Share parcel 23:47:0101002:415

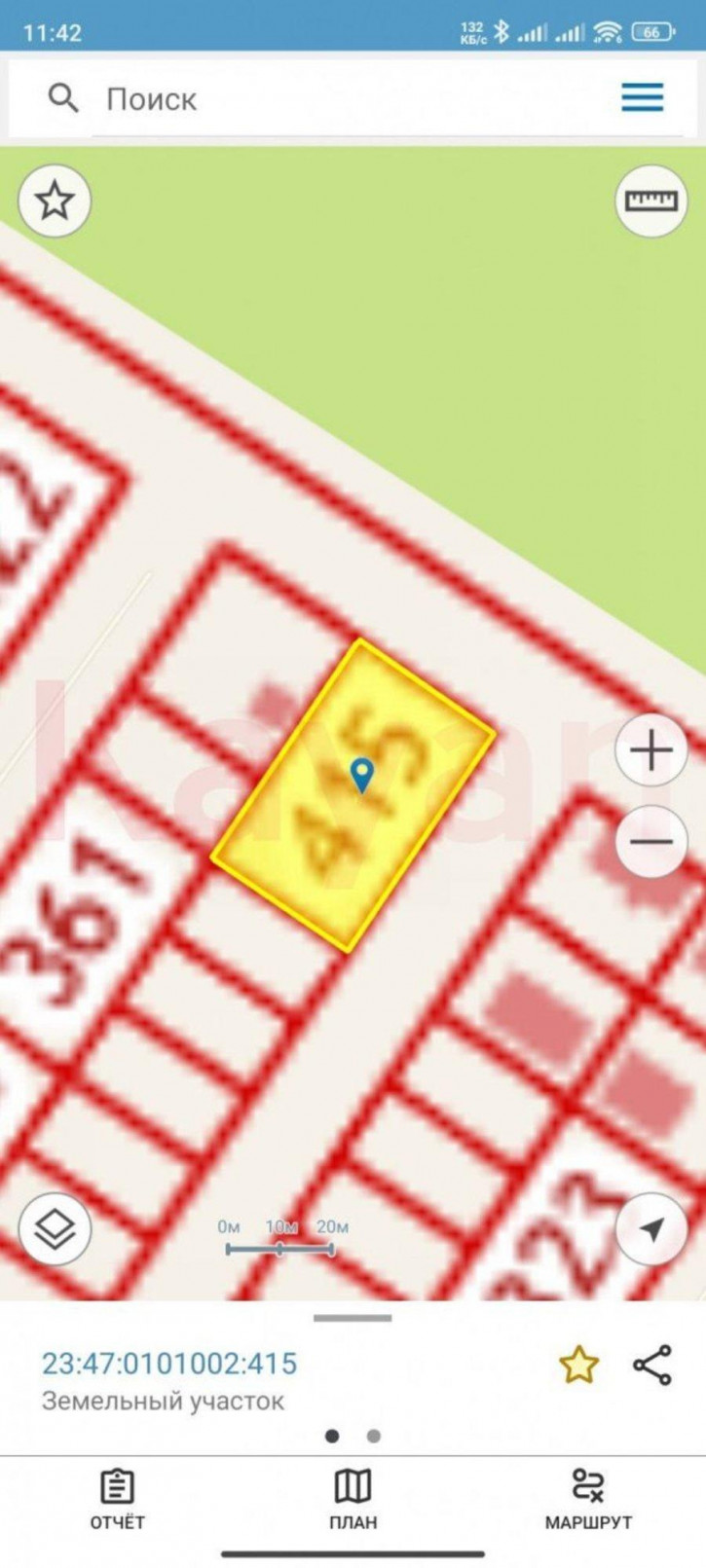pyautogui.click(x=652, y=1365)
